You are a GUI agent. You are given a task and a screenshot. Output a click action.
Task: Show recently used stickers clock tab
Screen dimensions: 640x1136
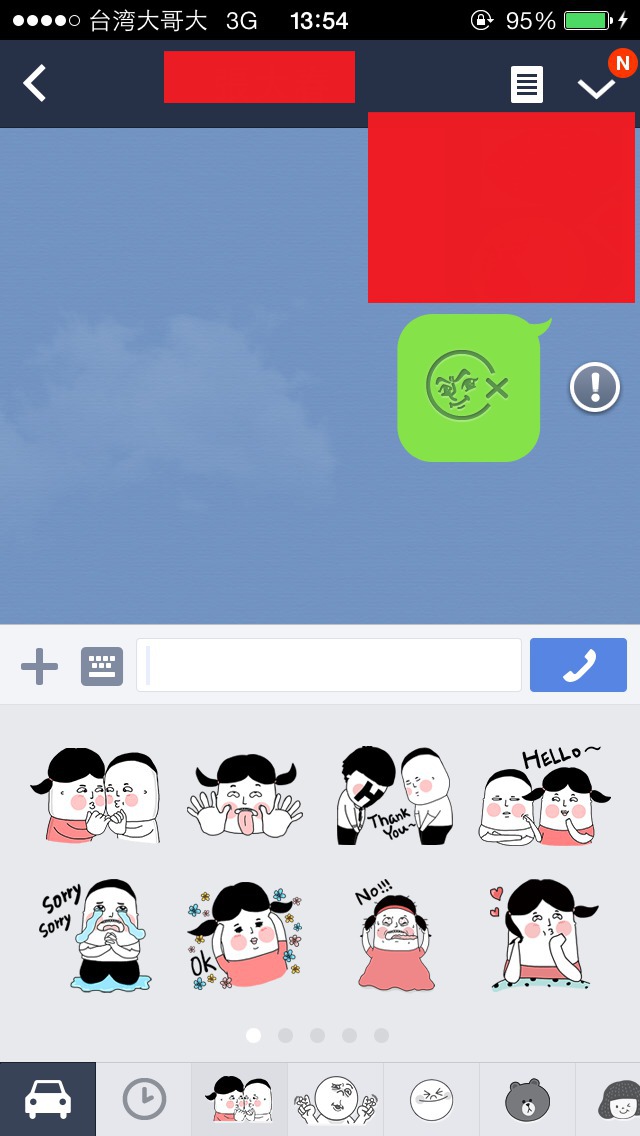point(144,1099)
